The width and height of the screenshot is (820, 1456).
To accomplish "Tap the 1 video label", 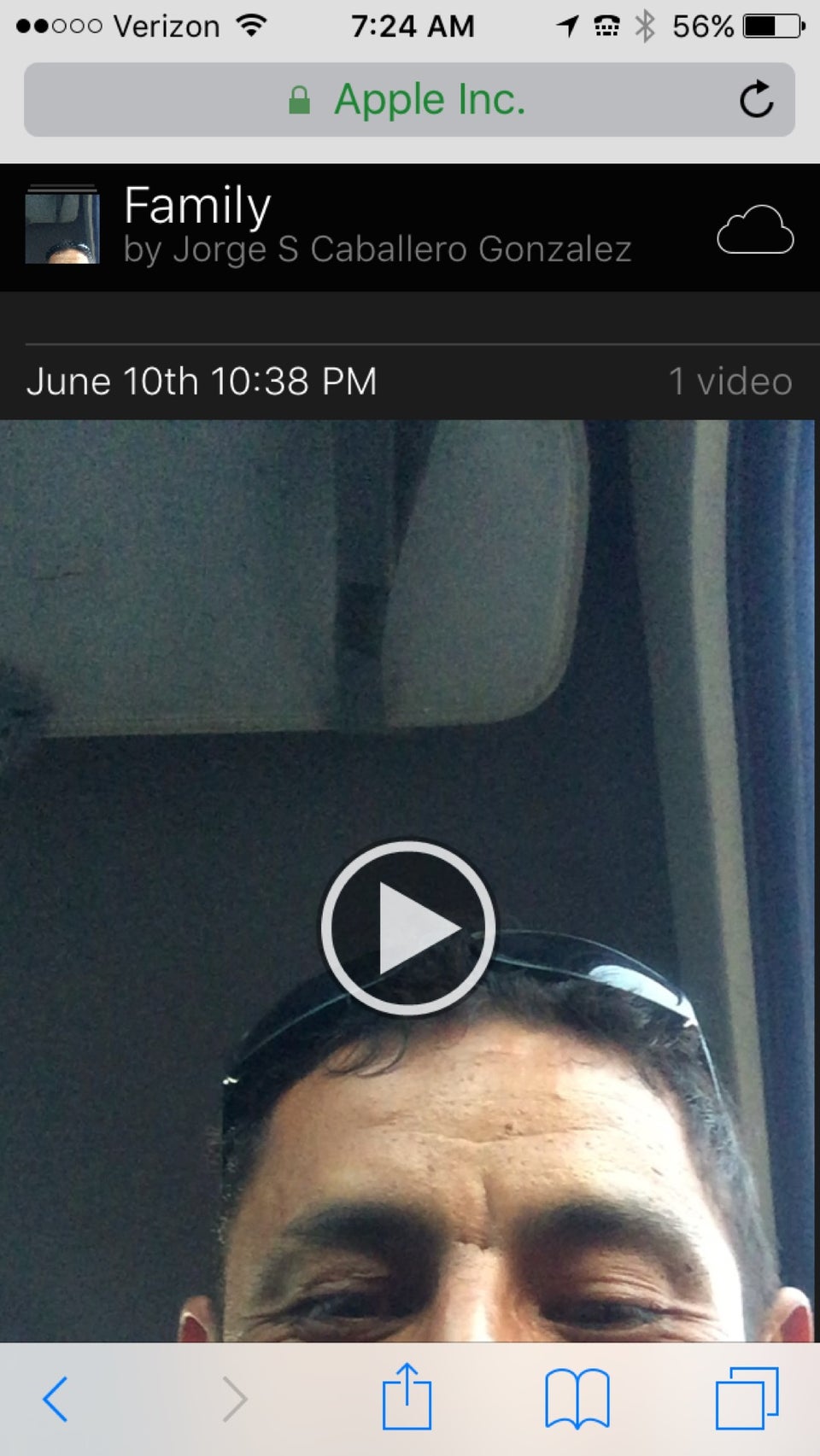I will [731, 381].
